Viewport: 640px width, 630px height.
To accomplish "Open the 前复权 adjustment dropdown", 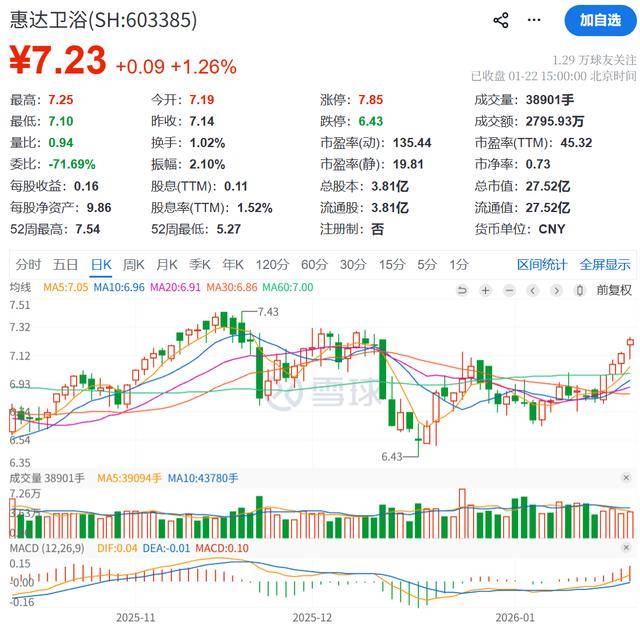I will [x=613, y=290].
